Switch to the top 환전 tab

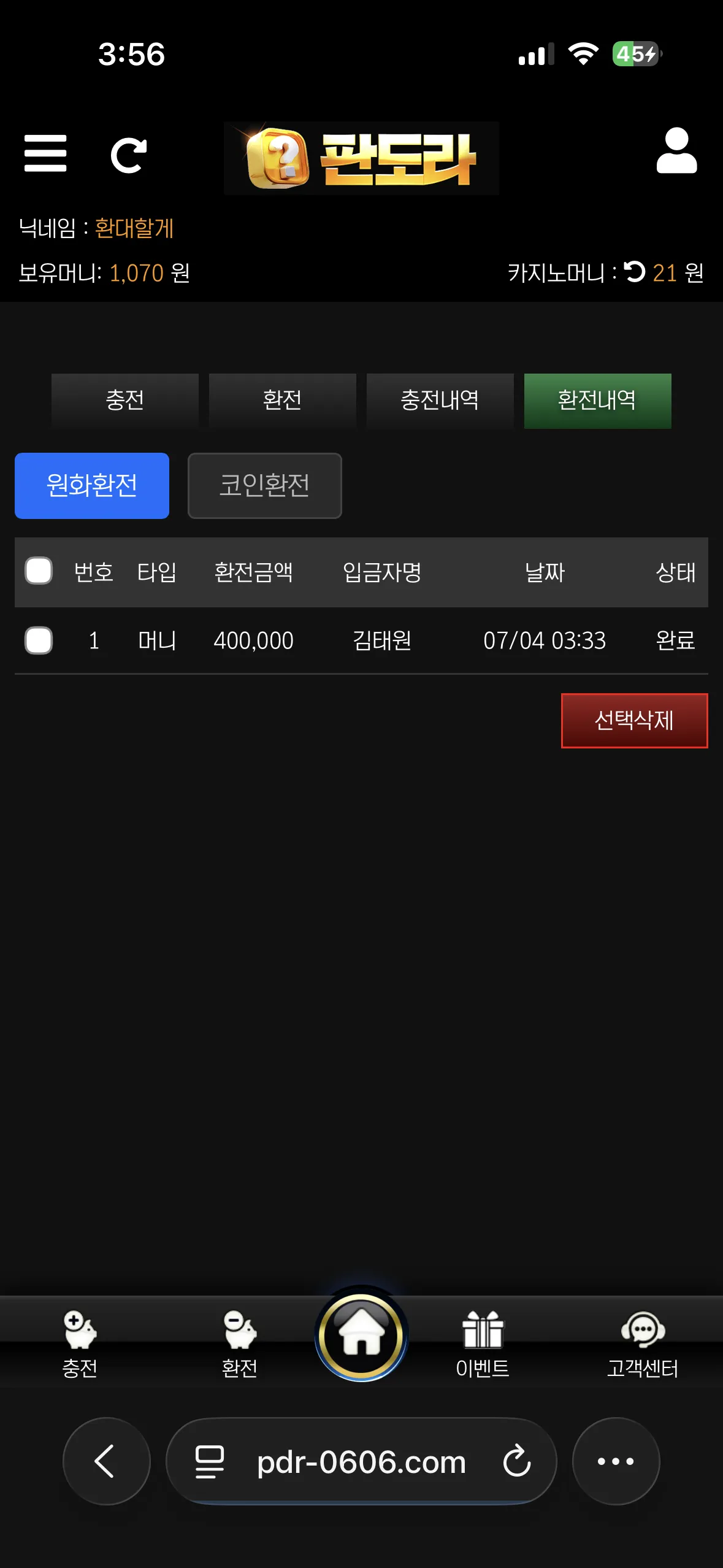pos(283,401)
